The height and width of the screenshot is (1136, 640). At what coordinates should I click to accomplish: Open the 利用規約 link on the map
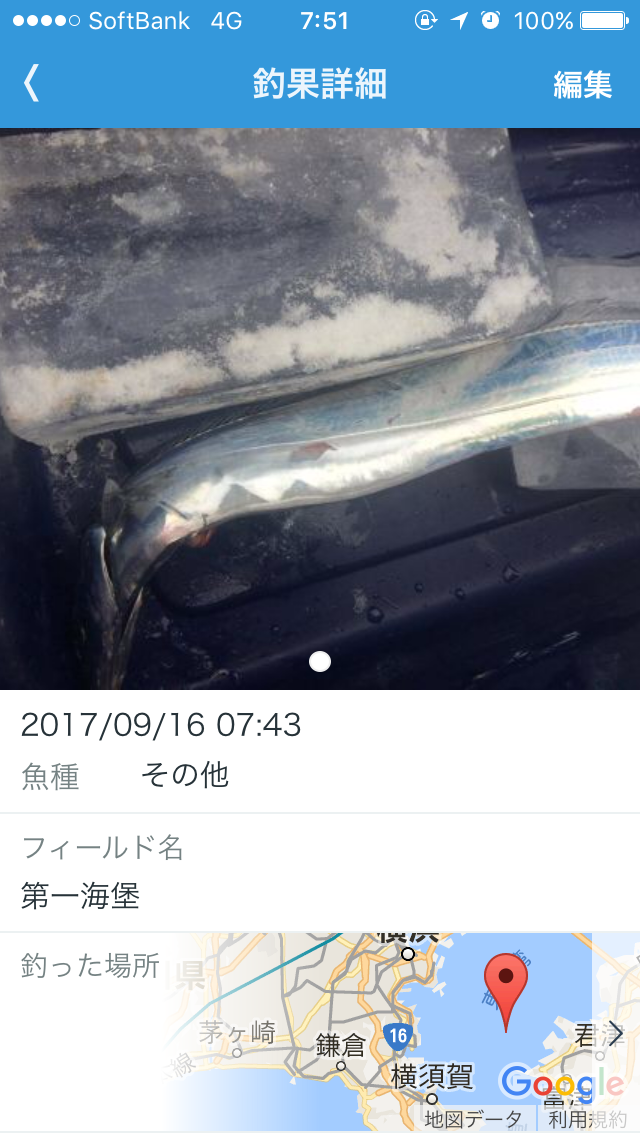pyautogui.click(x=587, y=1119)
